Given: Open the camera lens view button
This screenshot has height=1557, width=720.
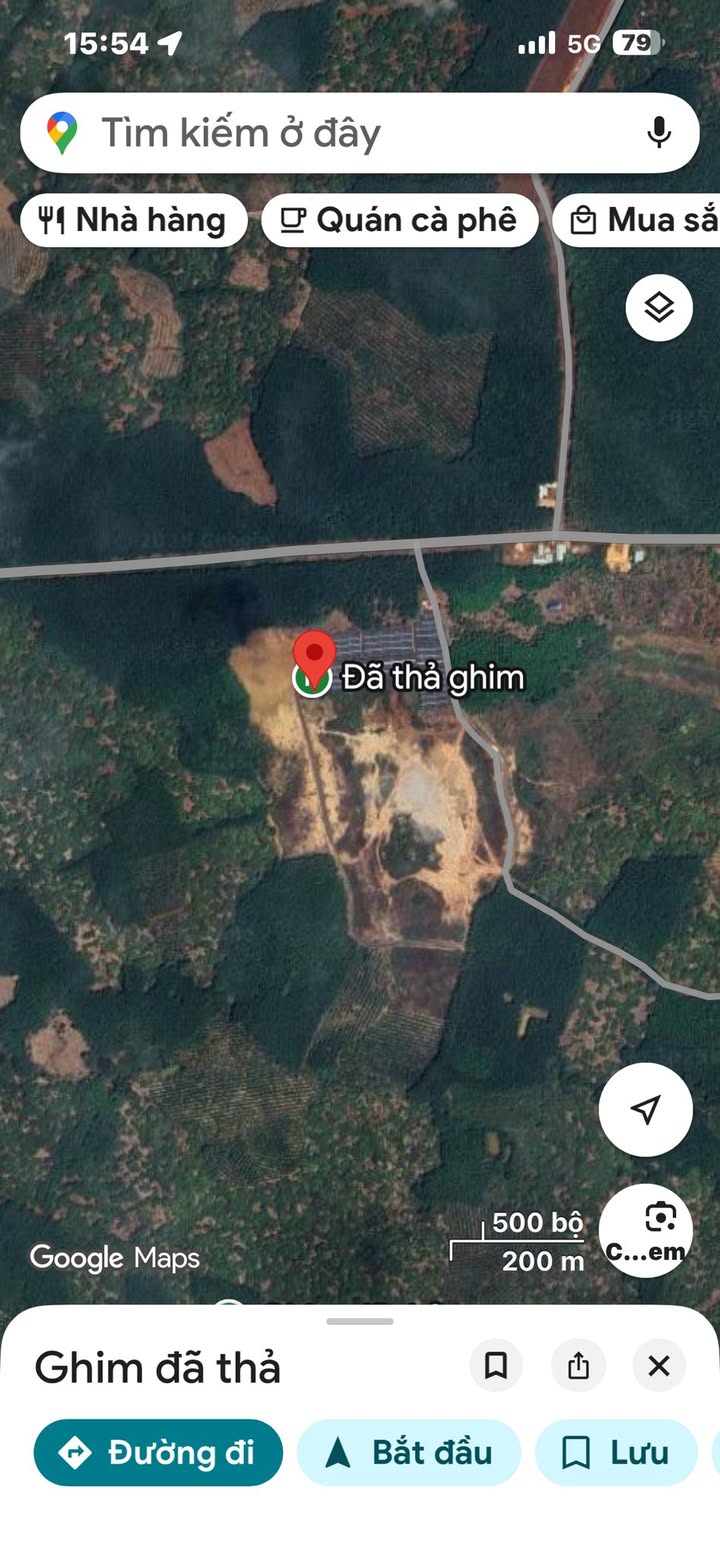Looking at the screenshot, I should point(646,1230).
